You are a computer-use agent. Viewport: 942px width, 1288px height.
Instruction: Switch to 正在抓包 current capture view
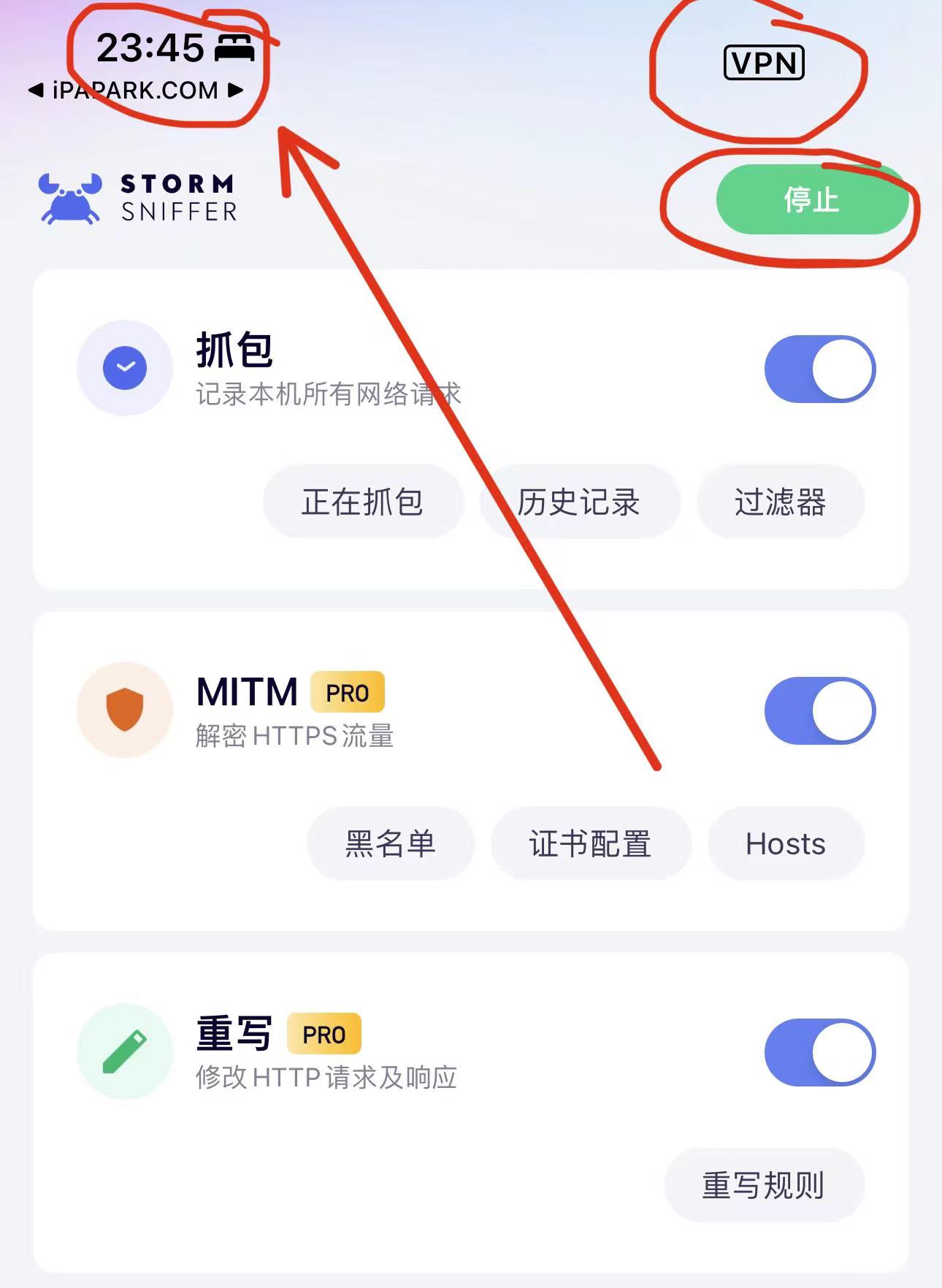363,502
